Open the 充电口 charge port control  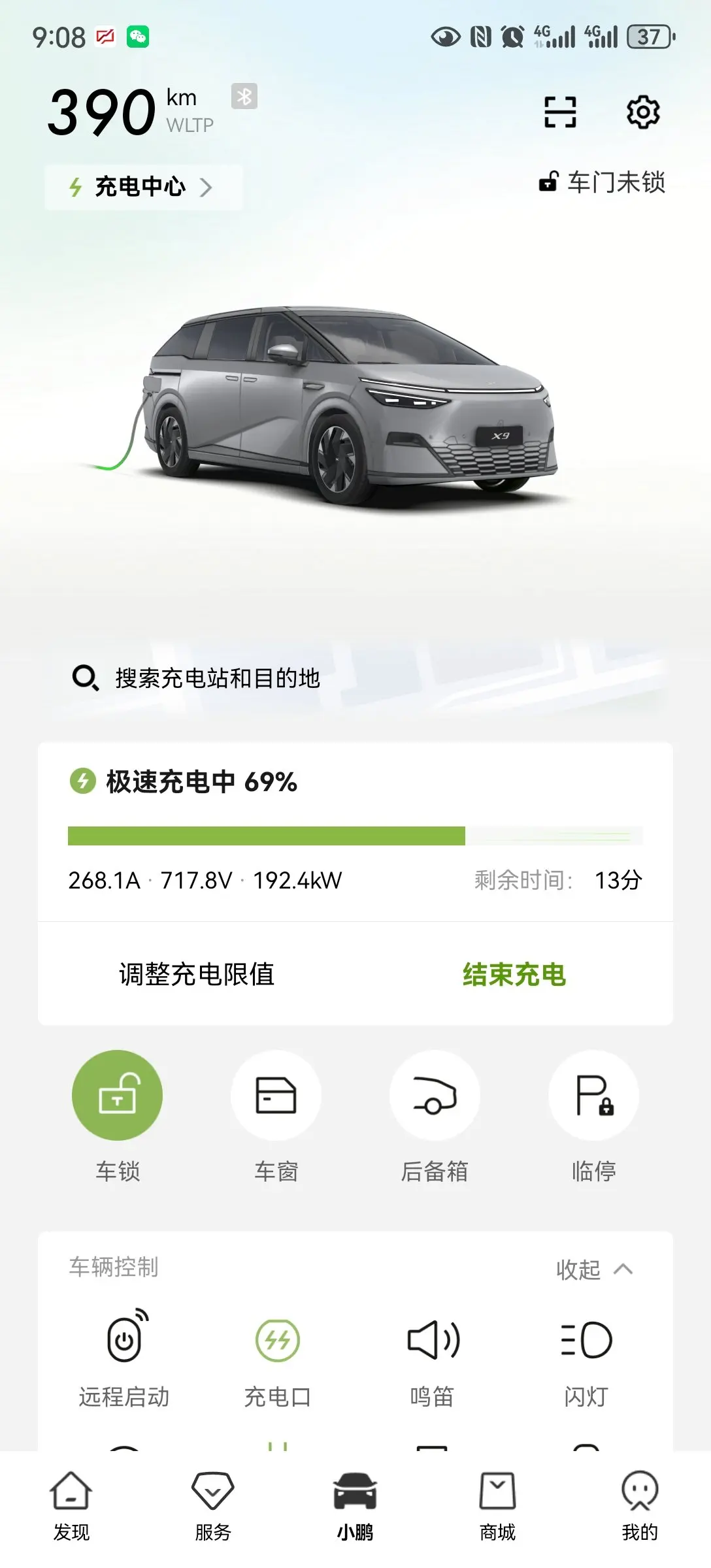[x=278, y=1358]
